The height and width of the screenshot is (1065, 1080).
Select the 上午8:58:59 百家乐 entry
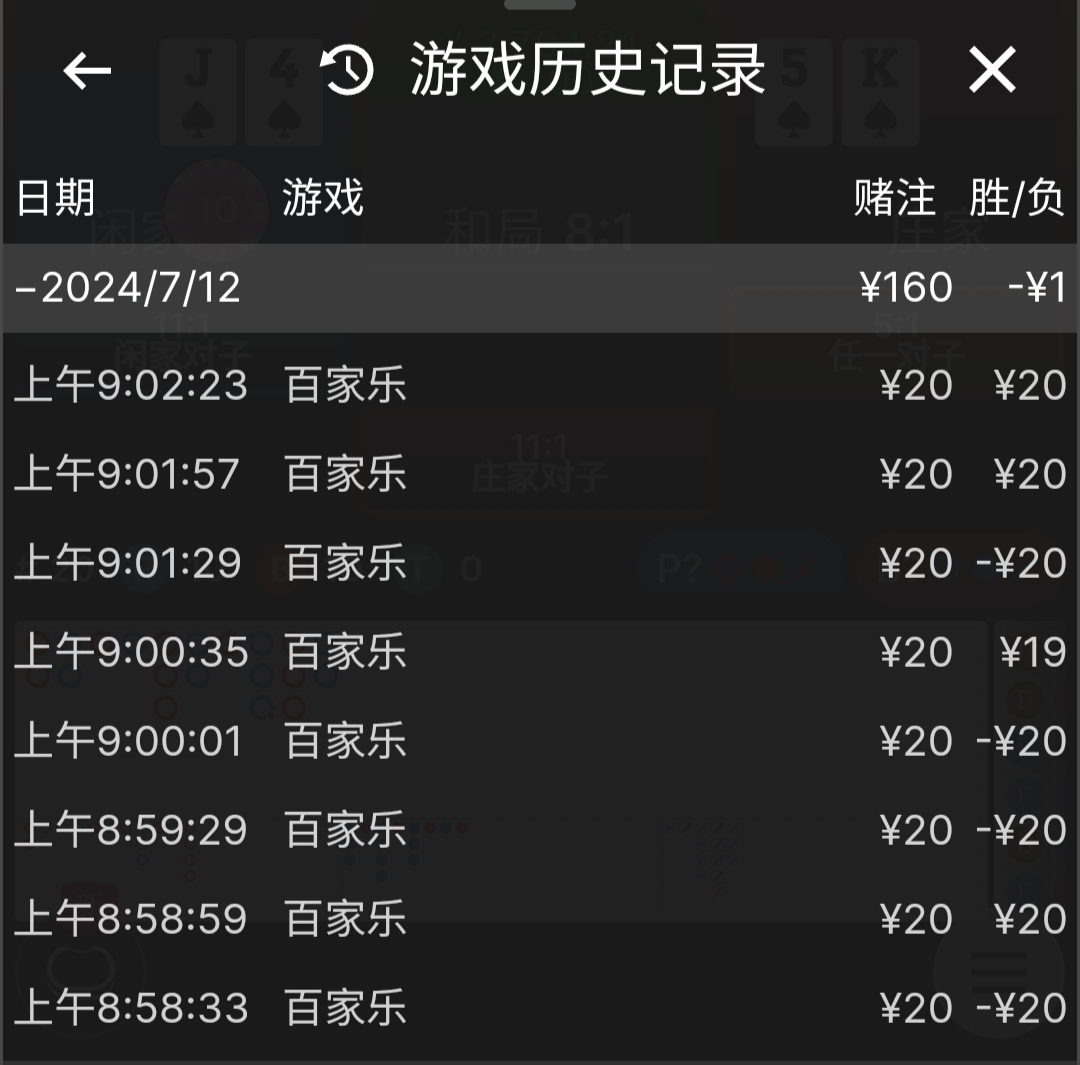[540, 919]
